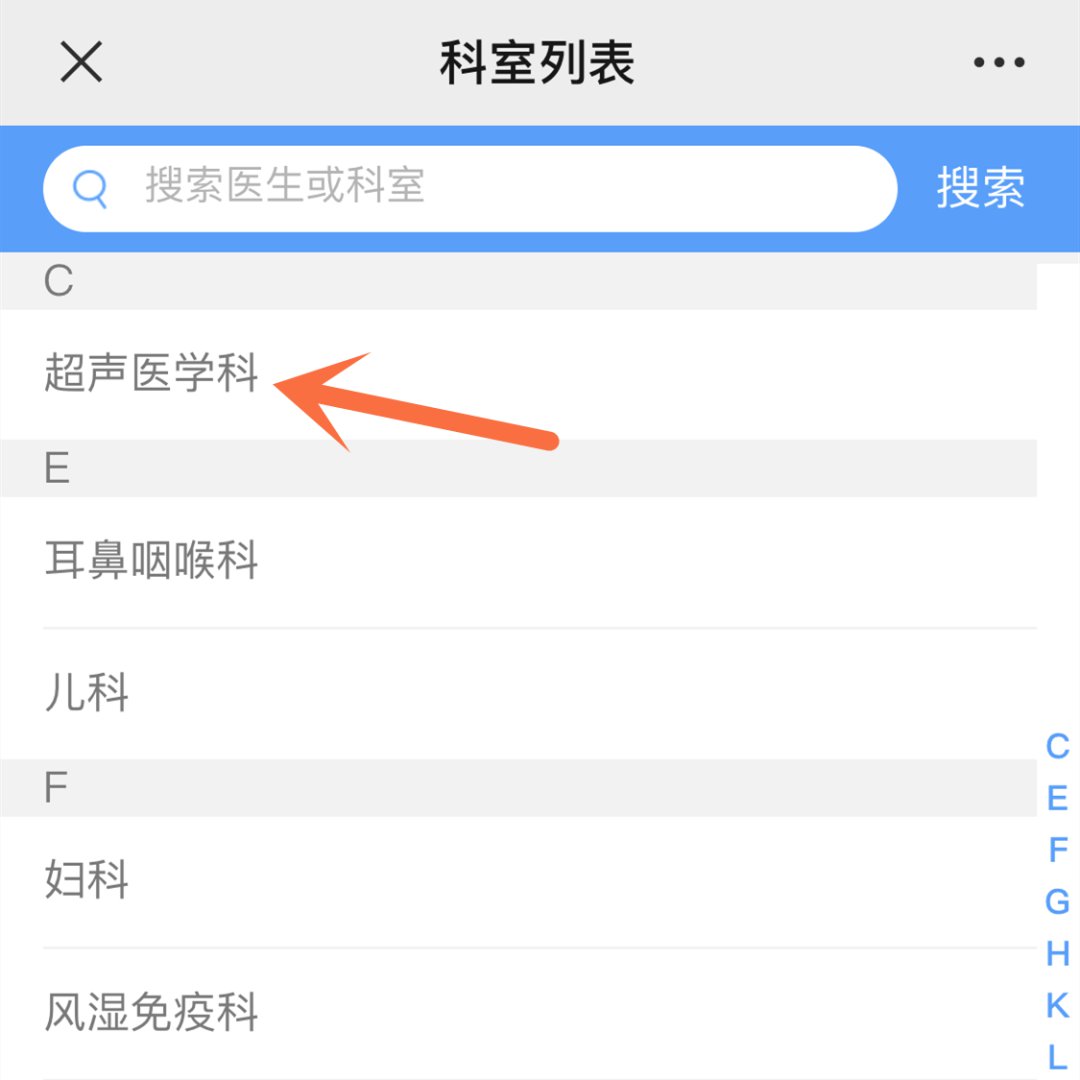Jump to index letter G

click(1057, 903)
